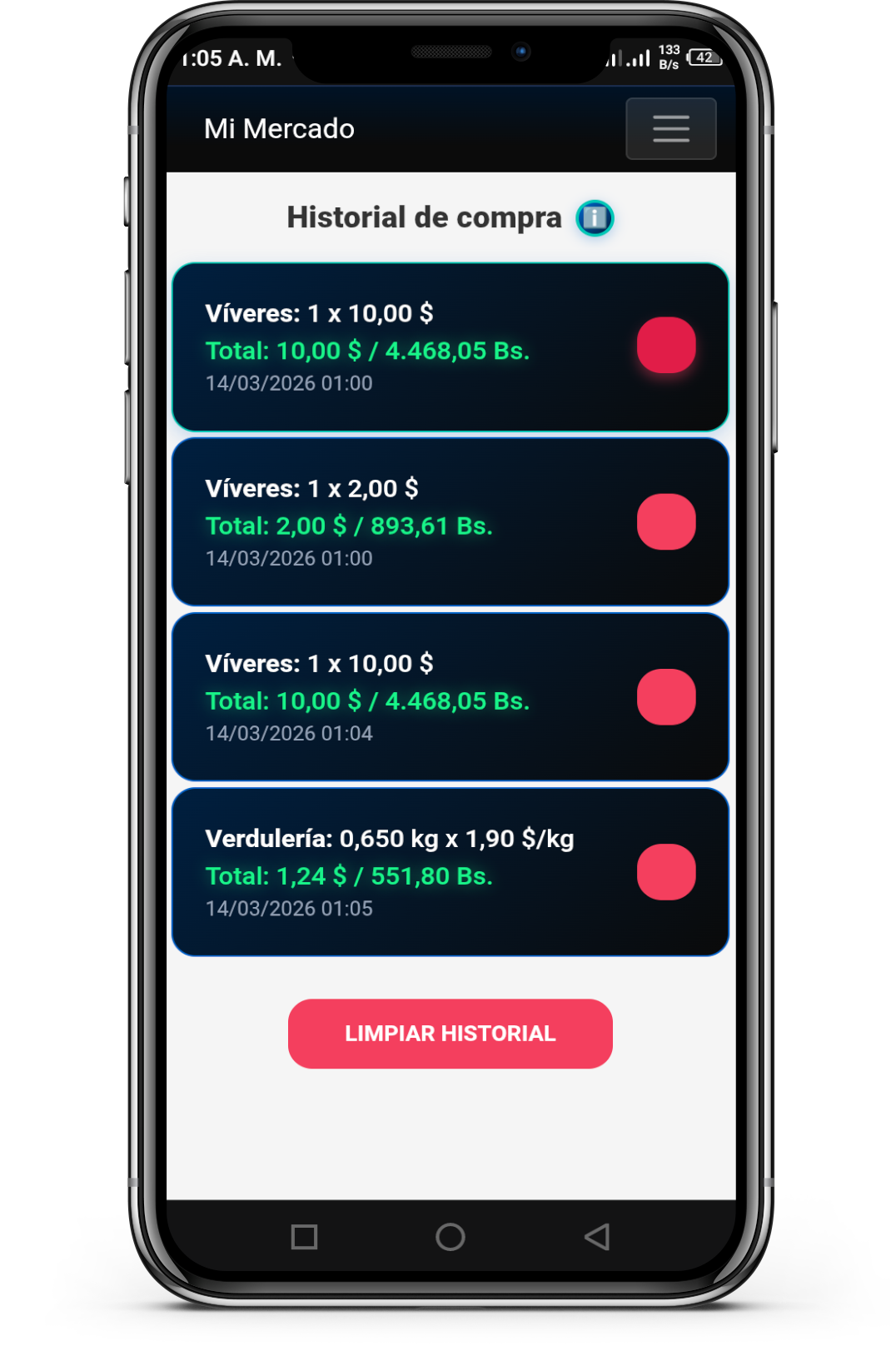
Task: Go back with the system back button
Action: [x=597, y=1237]
